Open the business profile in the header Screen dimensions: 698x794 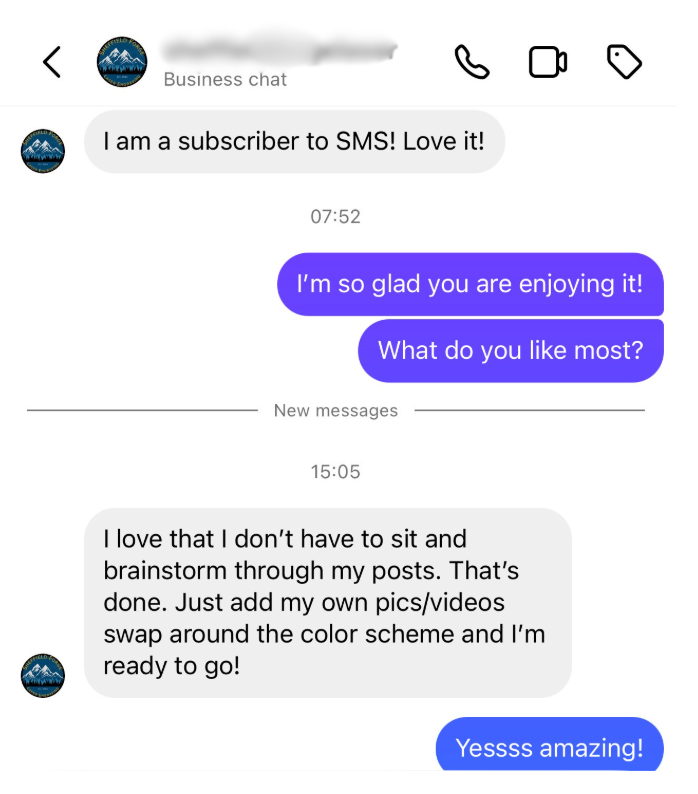122,62
